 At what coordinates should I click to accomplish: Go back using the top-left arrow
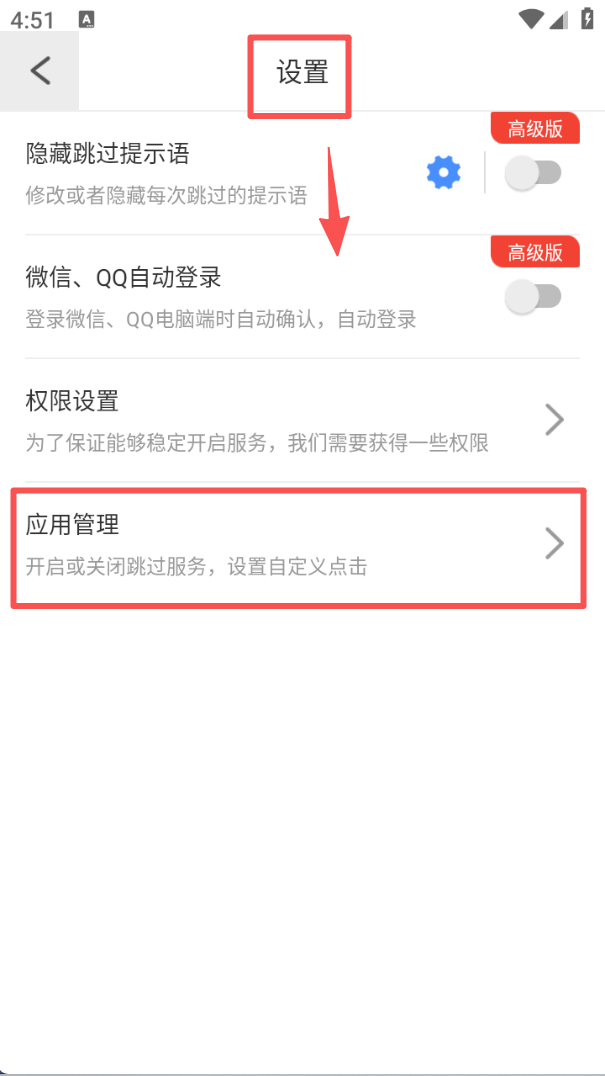coord(40,71)
